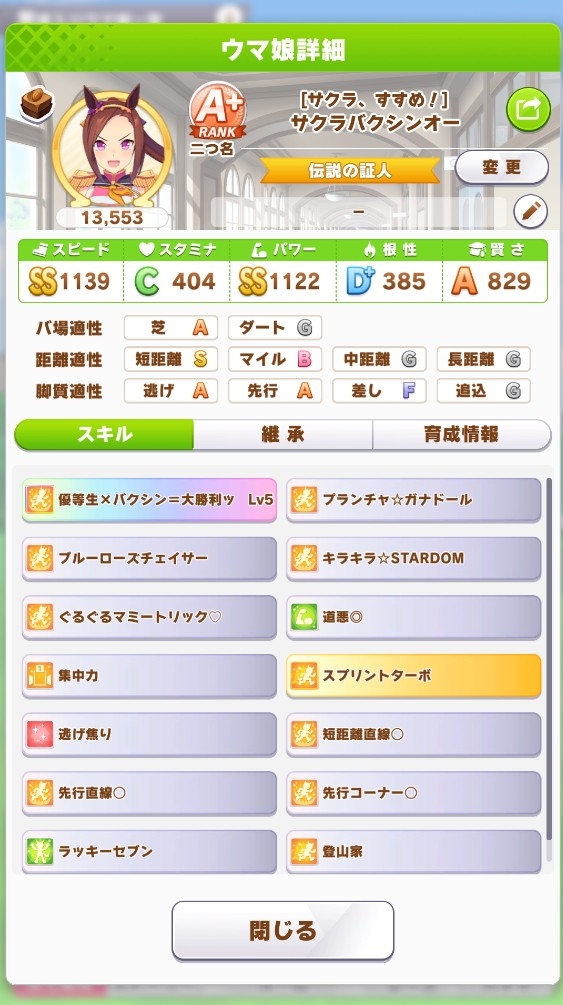The image size is (563, 1005).
Task: Tap the pencil edit icon
Action: click(531, 212)
